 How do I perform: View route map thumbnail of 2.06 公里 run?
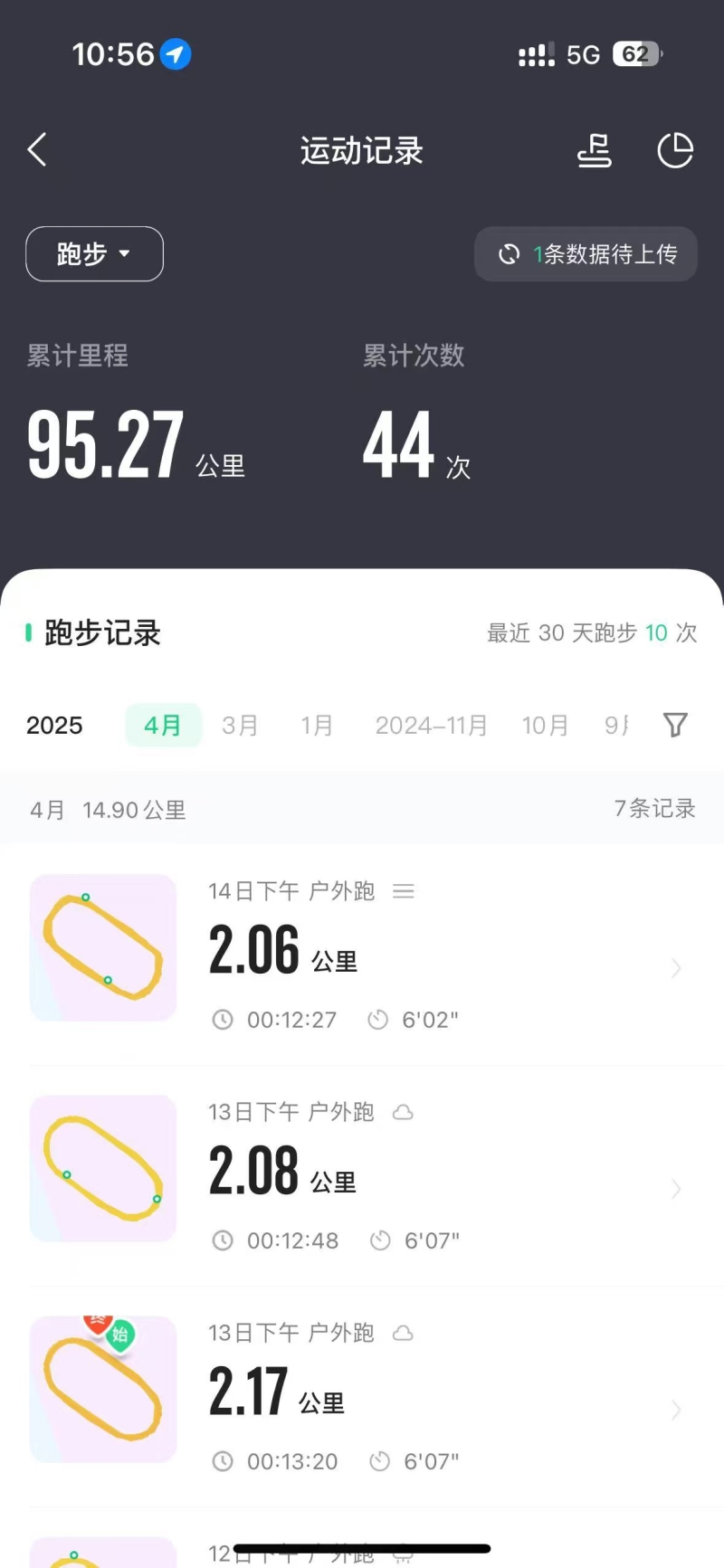coord(103,947)
